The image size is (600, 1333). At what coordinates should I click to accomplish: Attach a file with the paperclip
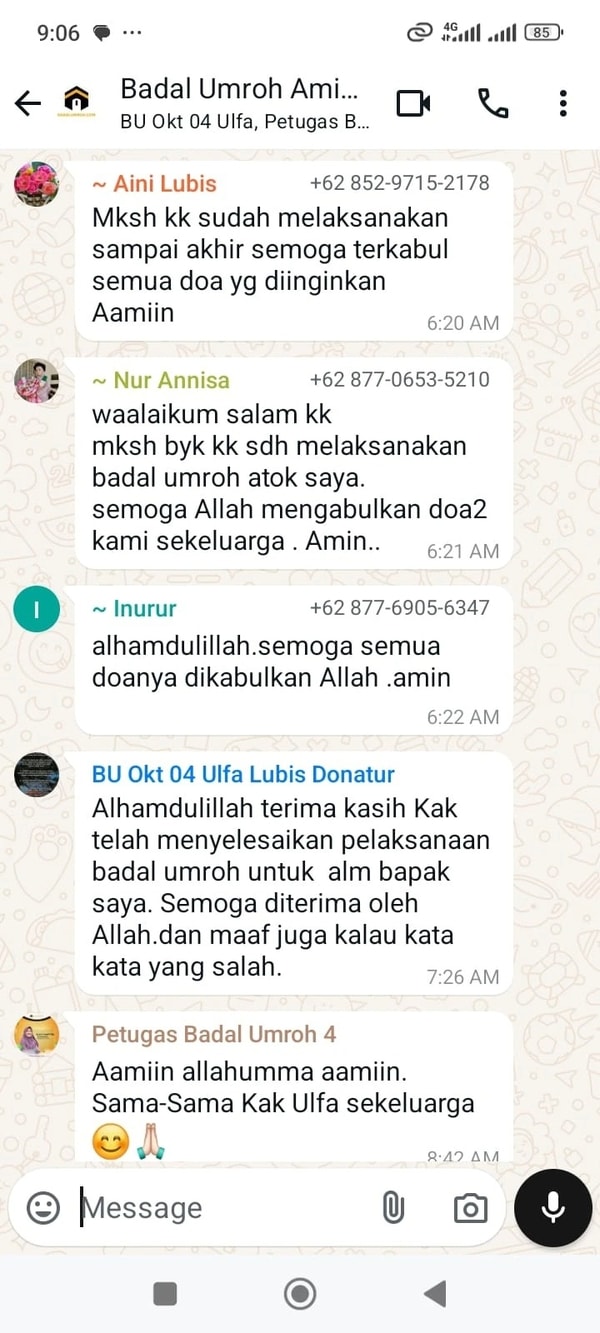coord(393,1208)
